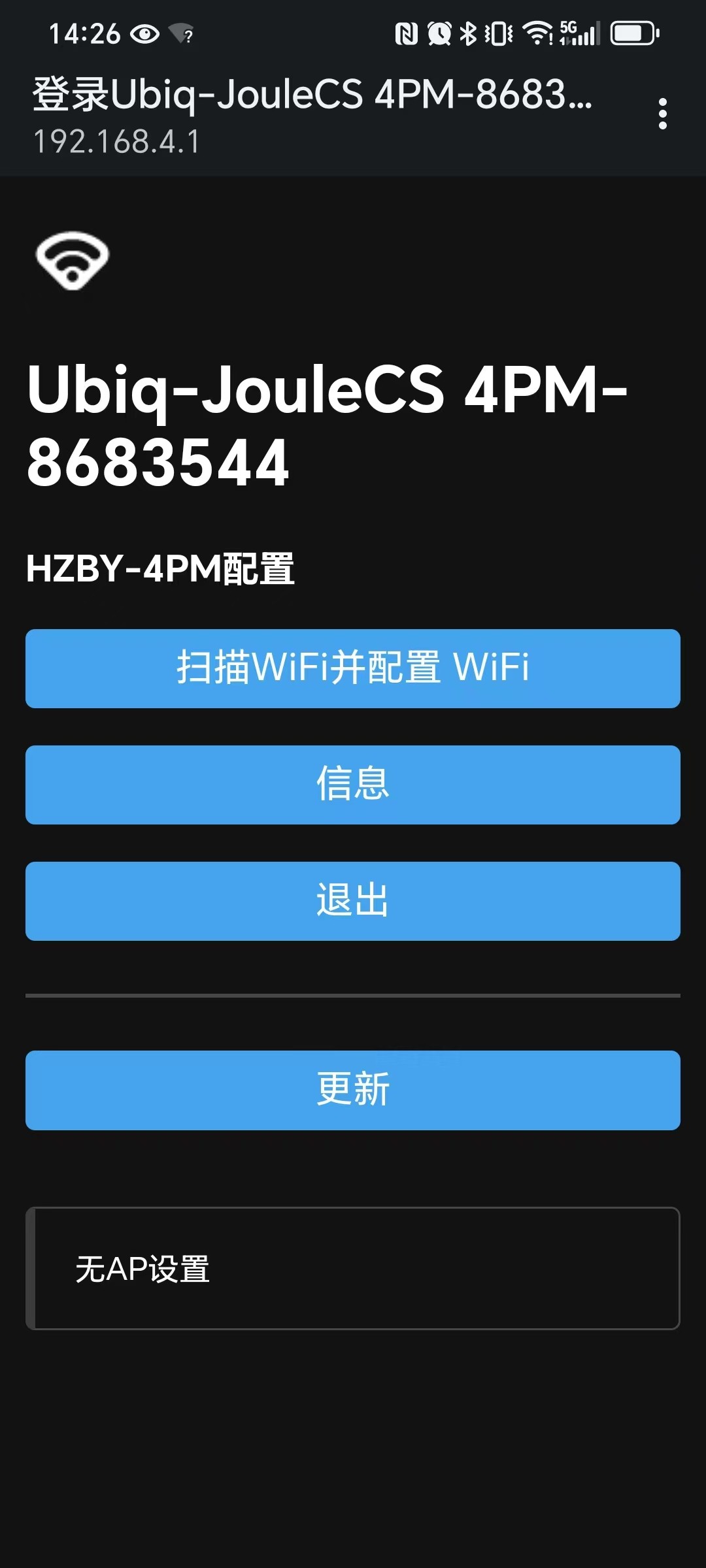Open the three-dot overflow menu

pos(663,114)
